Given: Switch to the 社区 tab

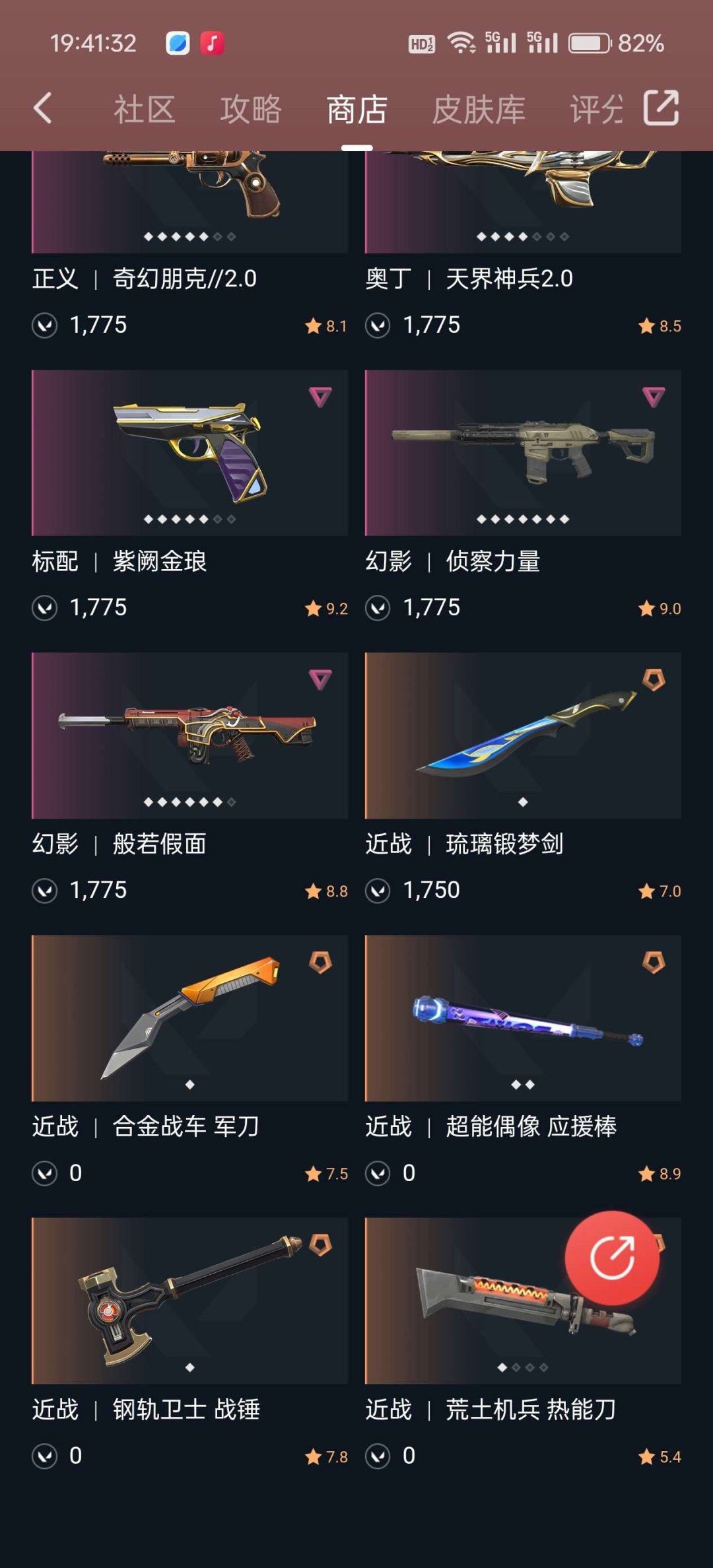Looking at the screenshot, I should point(144,110).
